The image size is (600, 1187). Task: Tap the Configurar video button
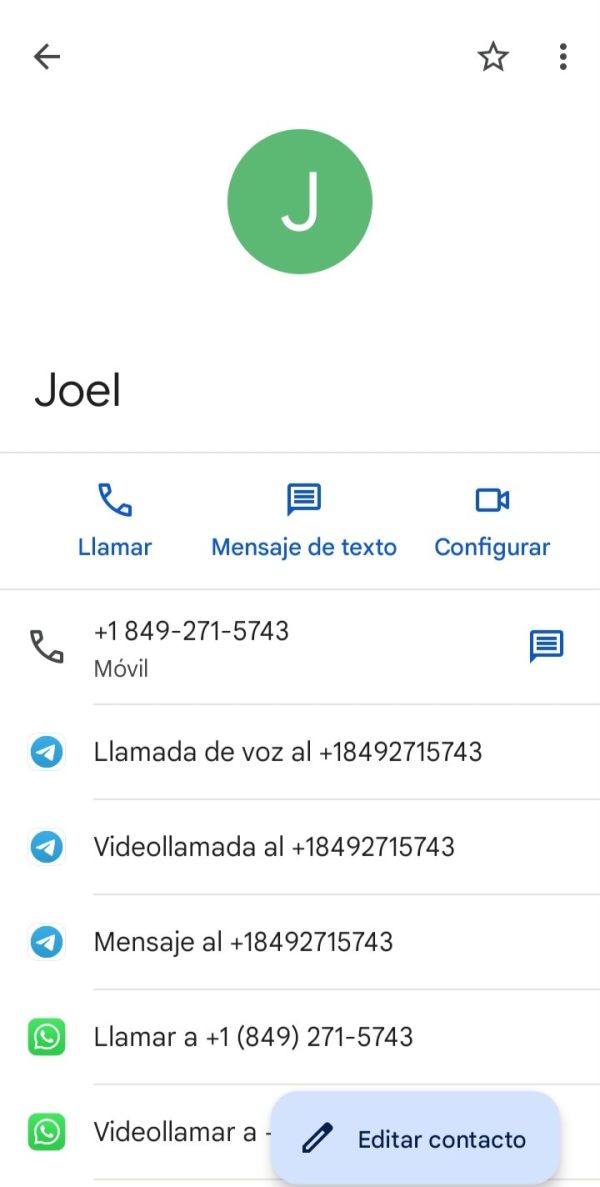click(492, 521)
